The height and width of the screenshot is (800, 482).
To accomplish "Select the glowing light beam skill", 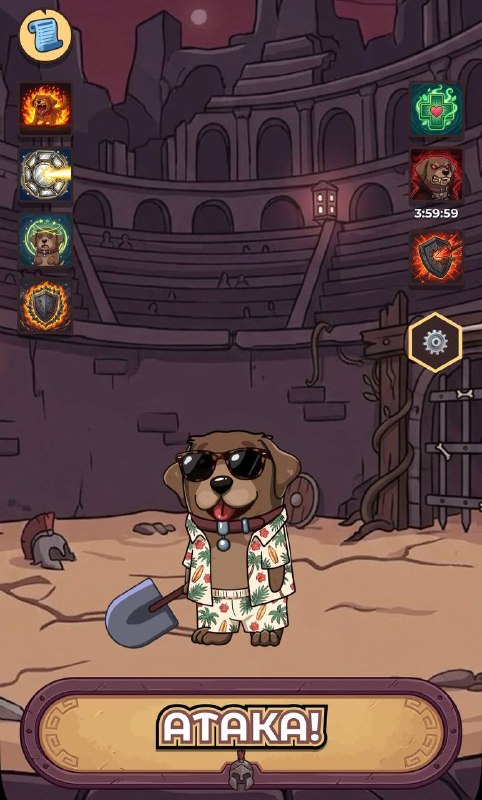I will click(x=45, y=174).
